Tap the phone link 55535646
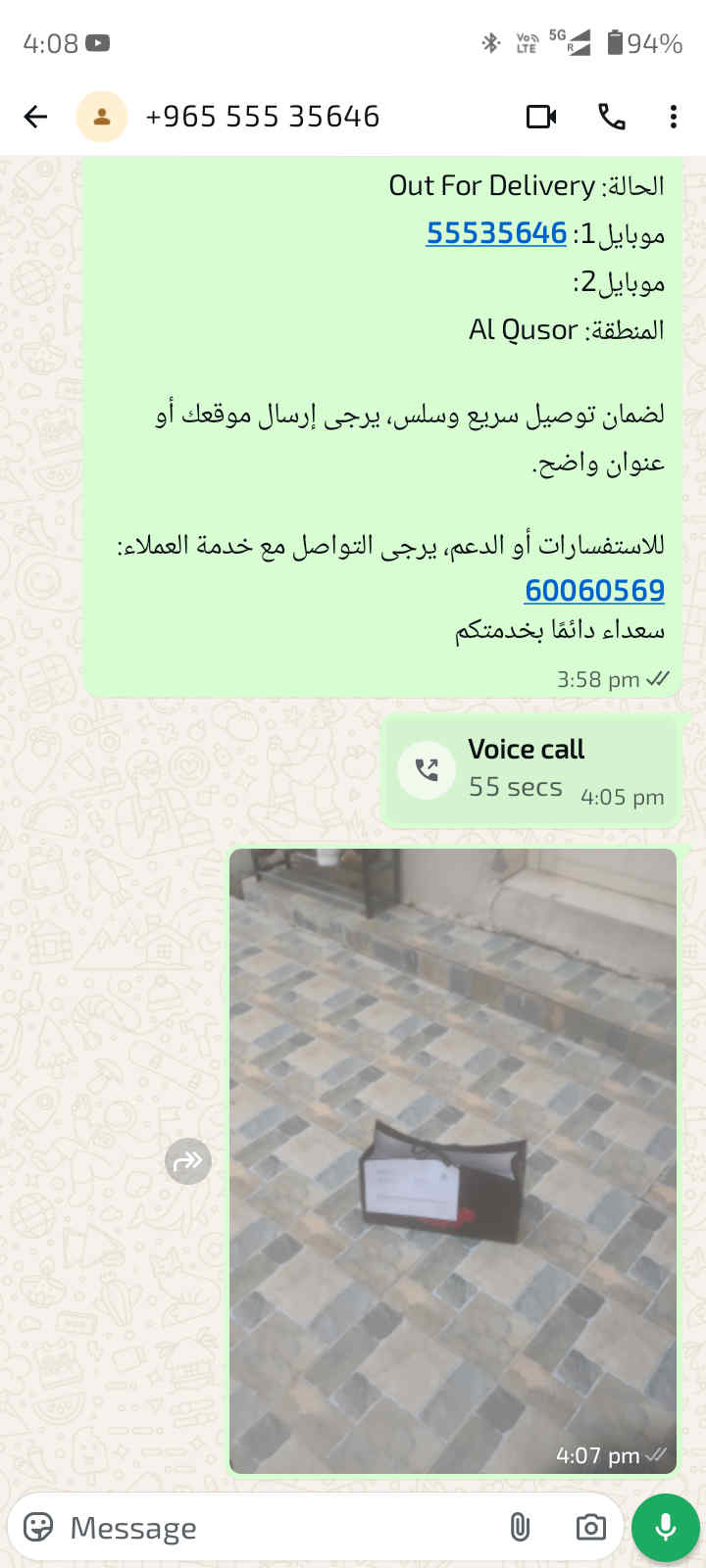The width and height of the screenshot is (706, 1568). (496, 233)
